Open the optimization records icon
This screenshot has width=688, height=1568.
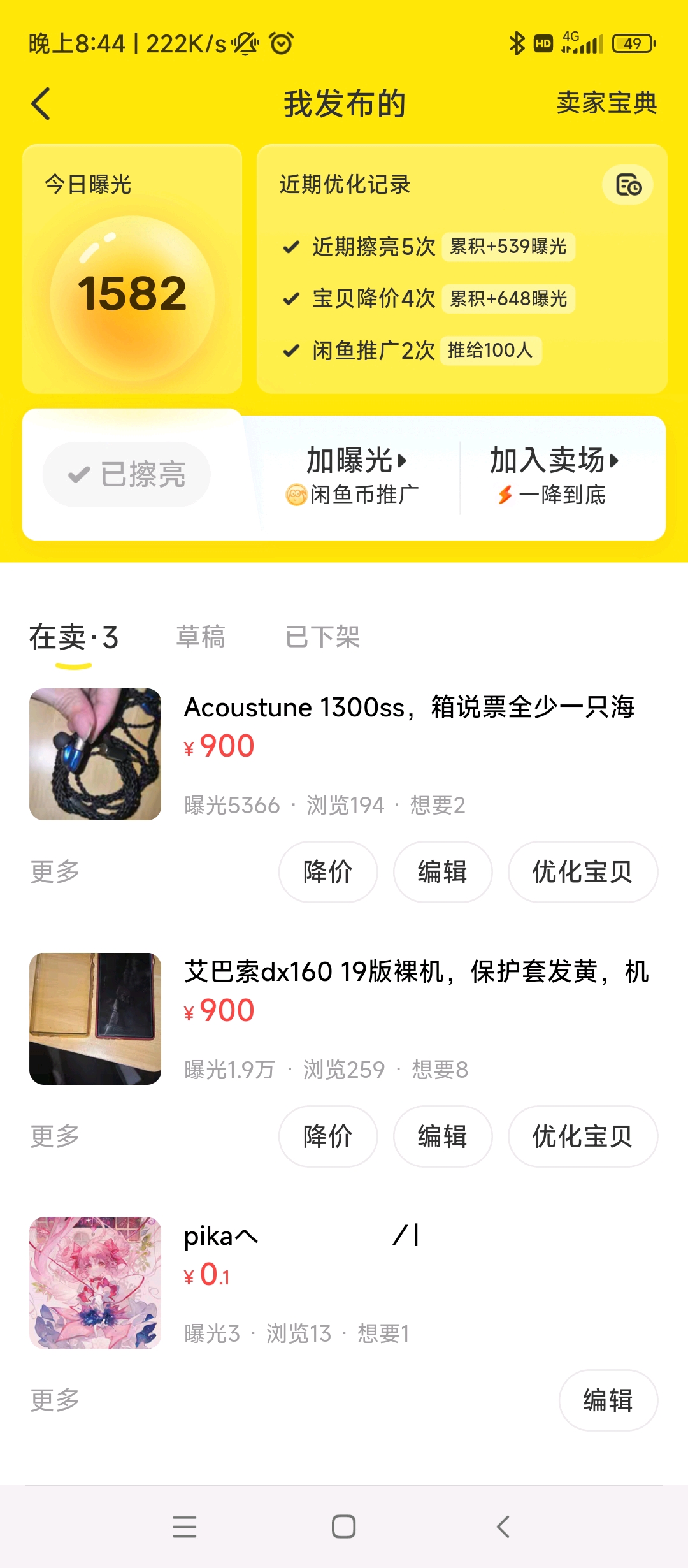tap(628, 185)
